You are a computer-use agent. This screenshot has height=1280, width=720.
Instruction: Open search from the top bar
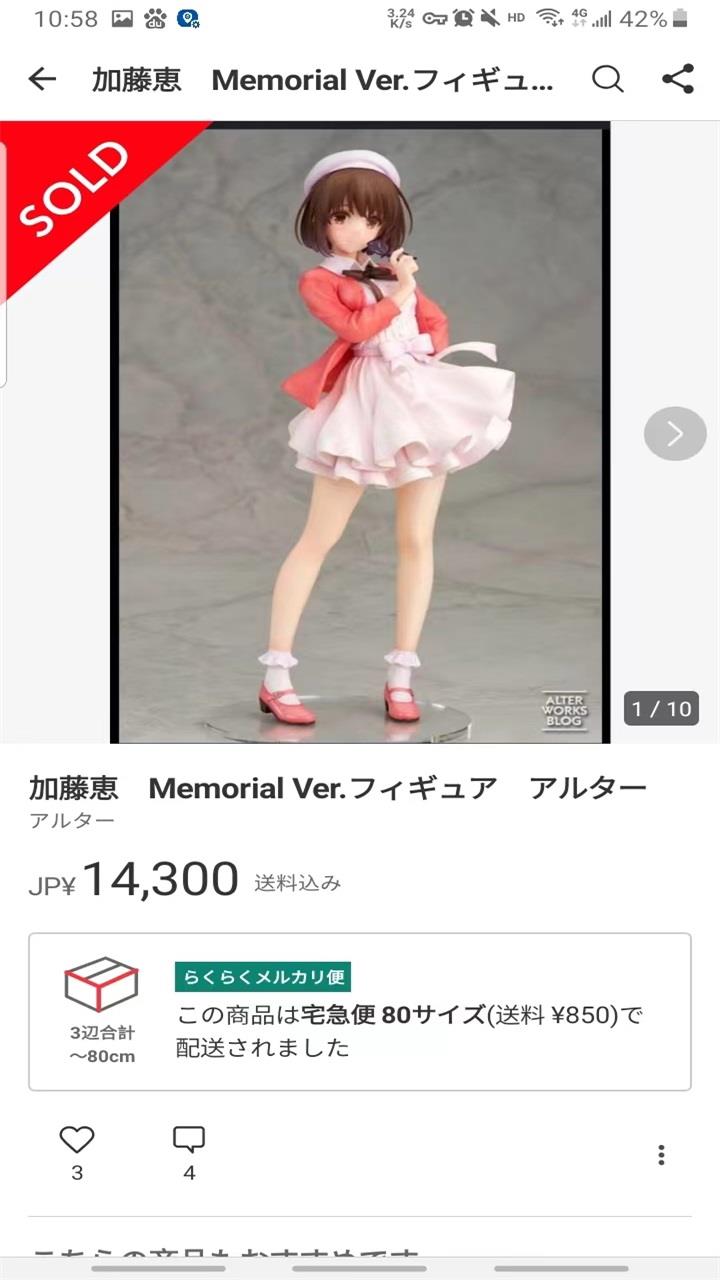coord(607,79)
